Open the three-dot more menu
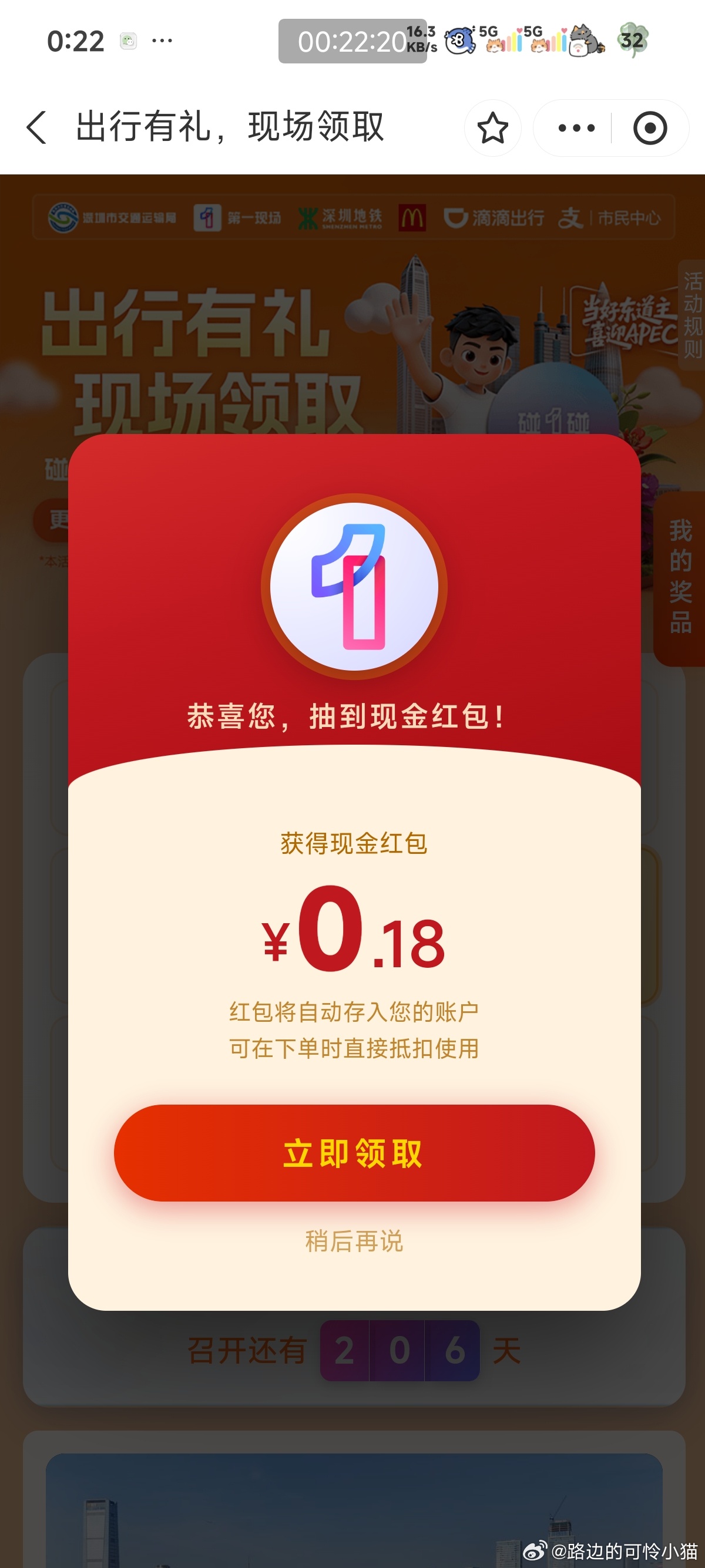Viewport: 705px width, 1568px height. (576, 129)
